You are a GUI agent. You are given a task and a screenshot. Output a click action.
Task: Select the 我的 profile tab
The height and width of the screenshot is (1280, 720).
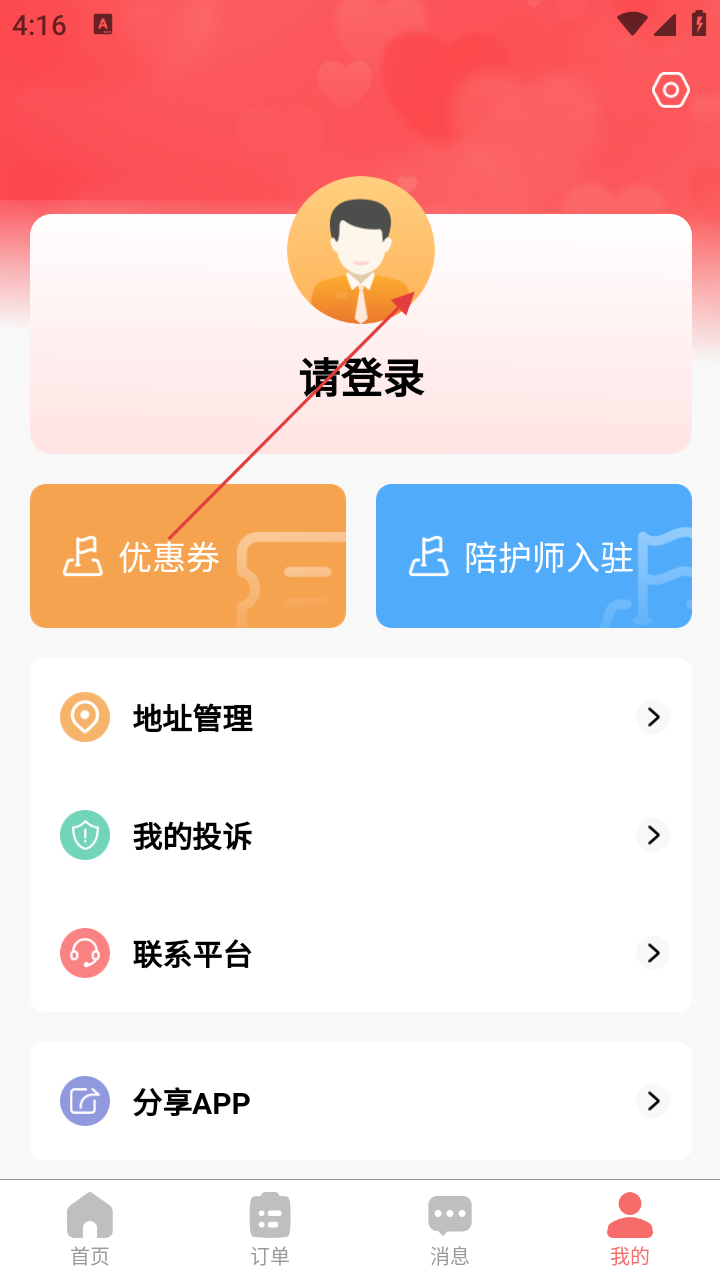(630, 1229)
